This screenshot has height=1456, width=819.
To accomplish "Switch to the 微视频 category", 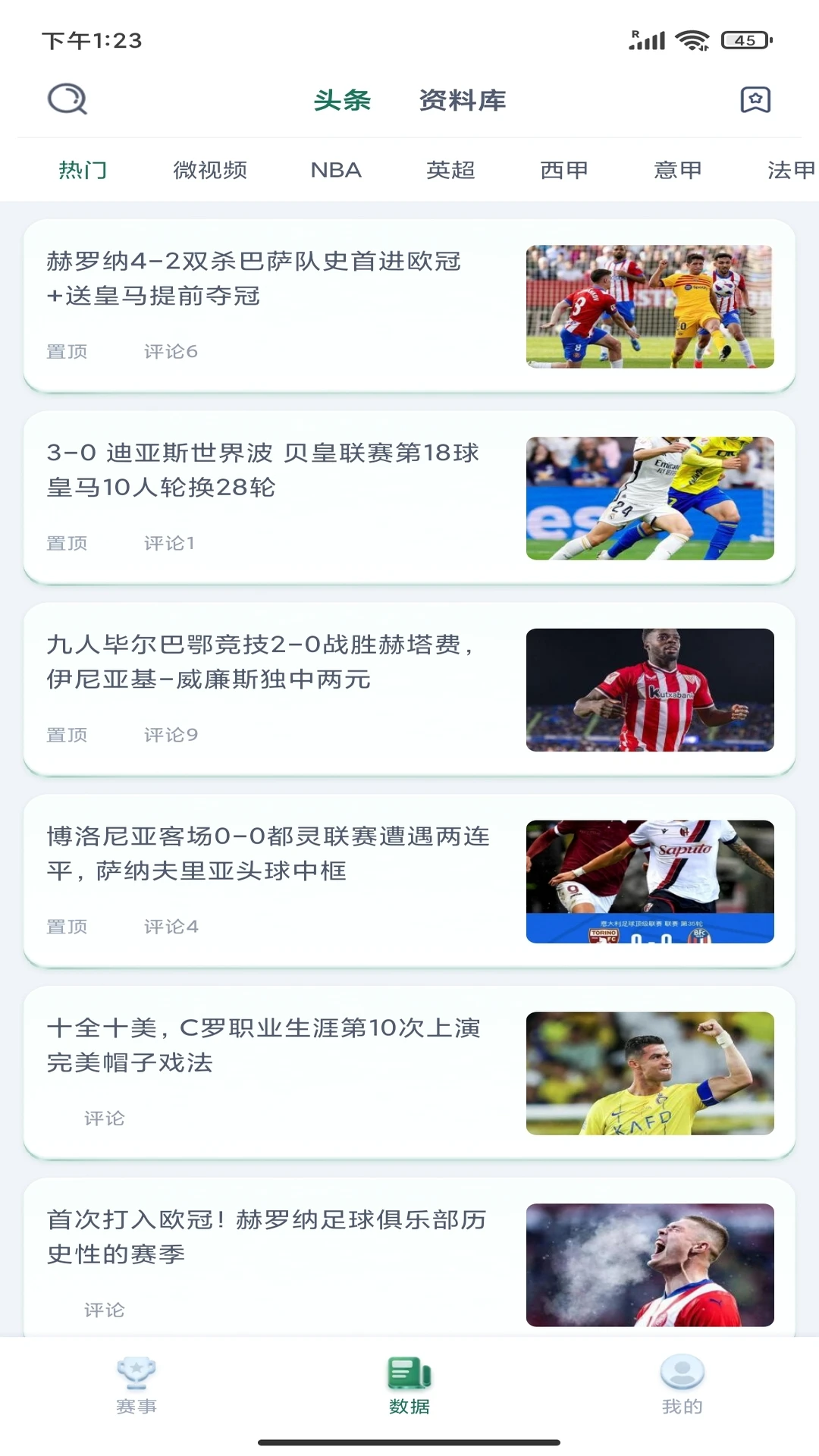I will click(x=210, y=170).
